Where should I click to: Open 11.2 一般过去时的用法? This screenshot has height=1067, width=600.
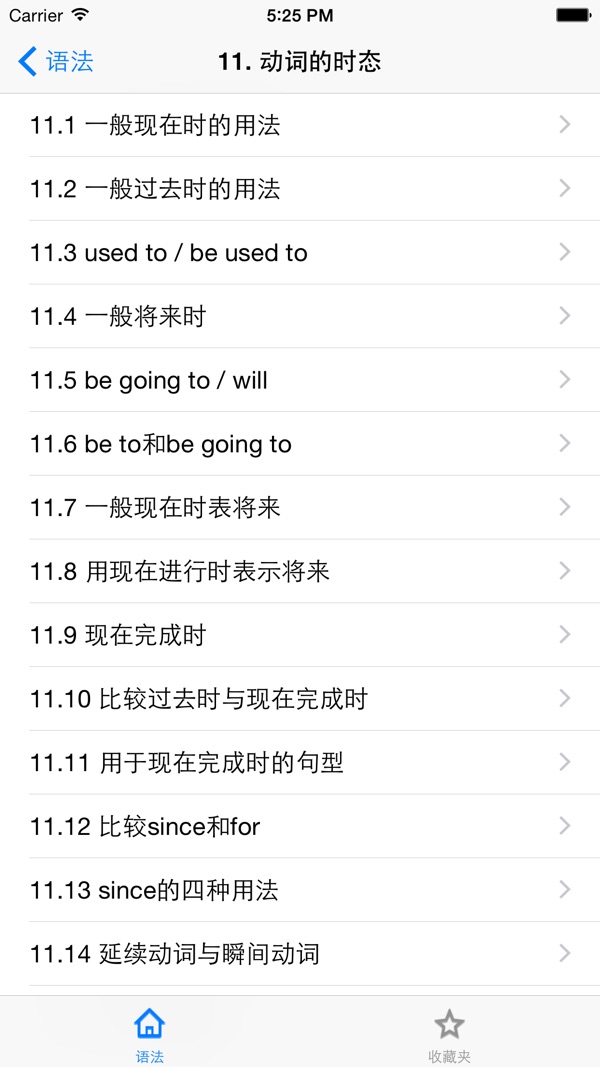tap(300, 189)
